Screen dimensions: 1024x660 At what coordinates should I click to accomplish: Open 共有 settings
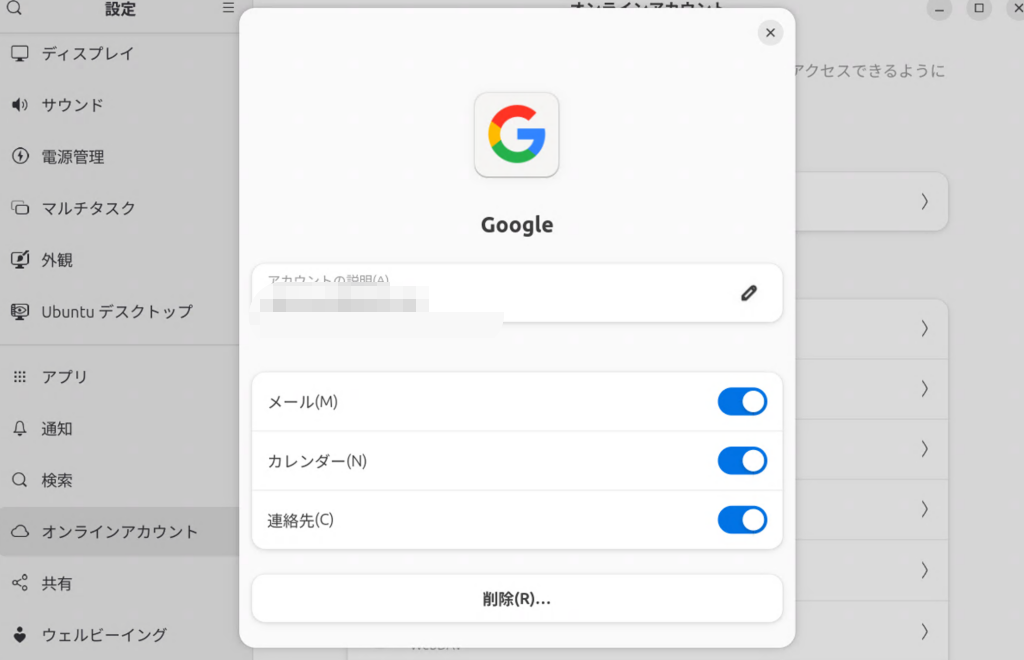[120, 583]
